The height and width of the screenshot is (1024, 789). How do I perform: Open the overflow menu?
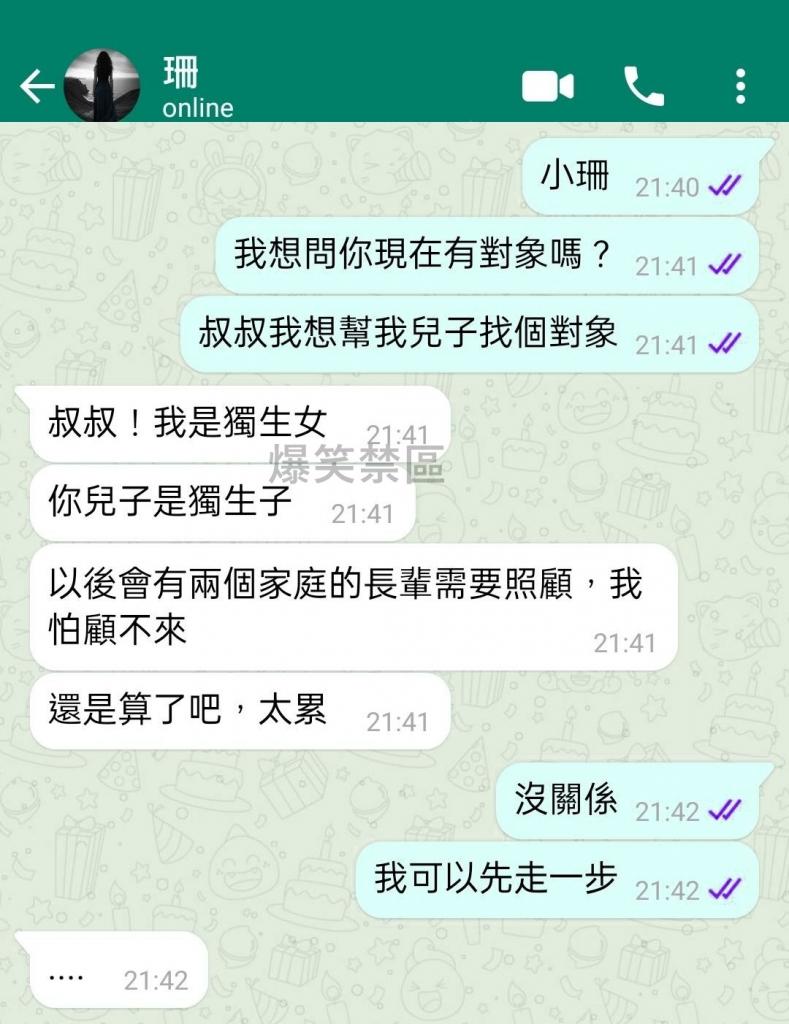click(740, 87)
